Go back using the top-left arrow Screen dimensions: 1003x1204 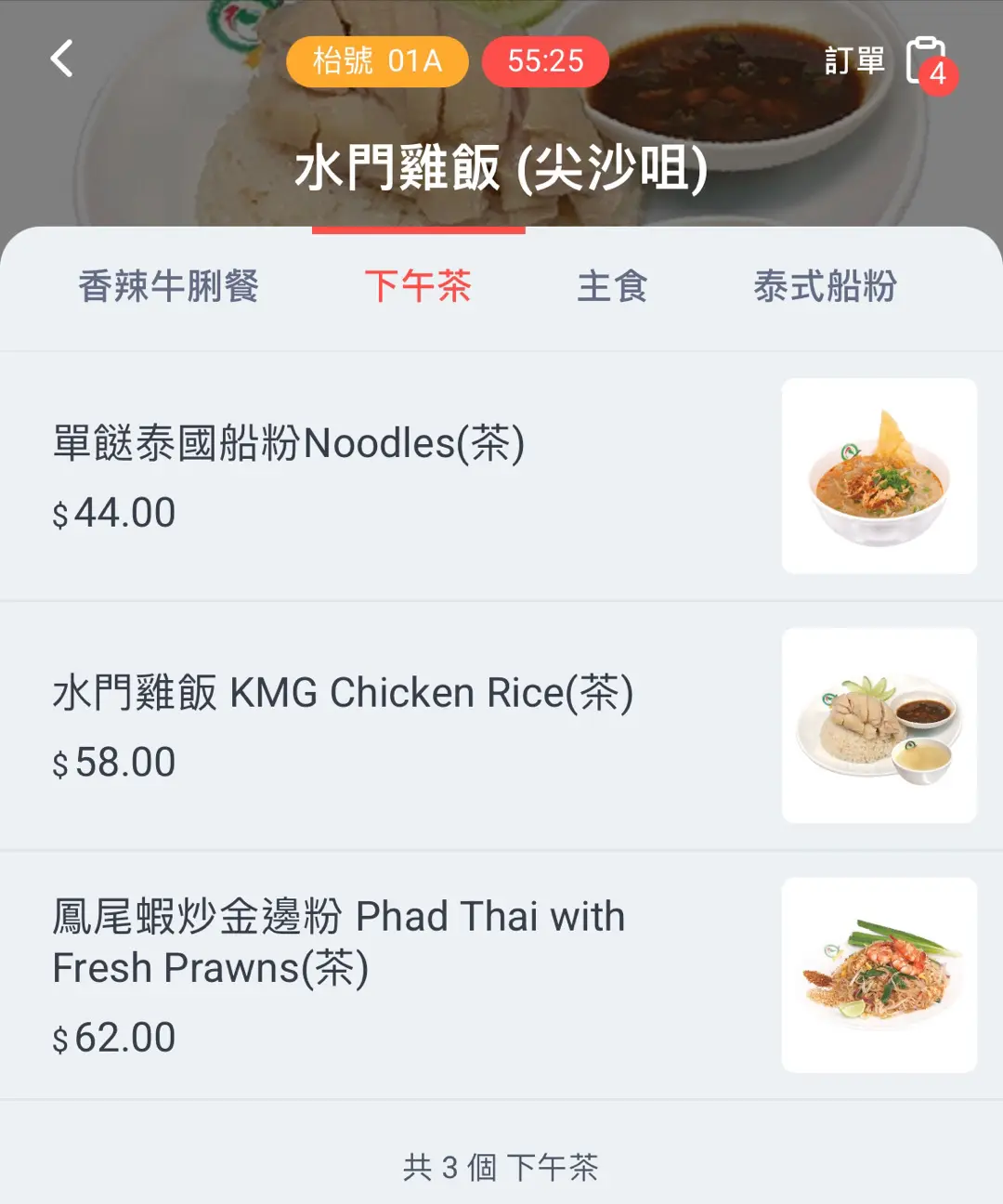pyautogui.click(x=61, y=59)
